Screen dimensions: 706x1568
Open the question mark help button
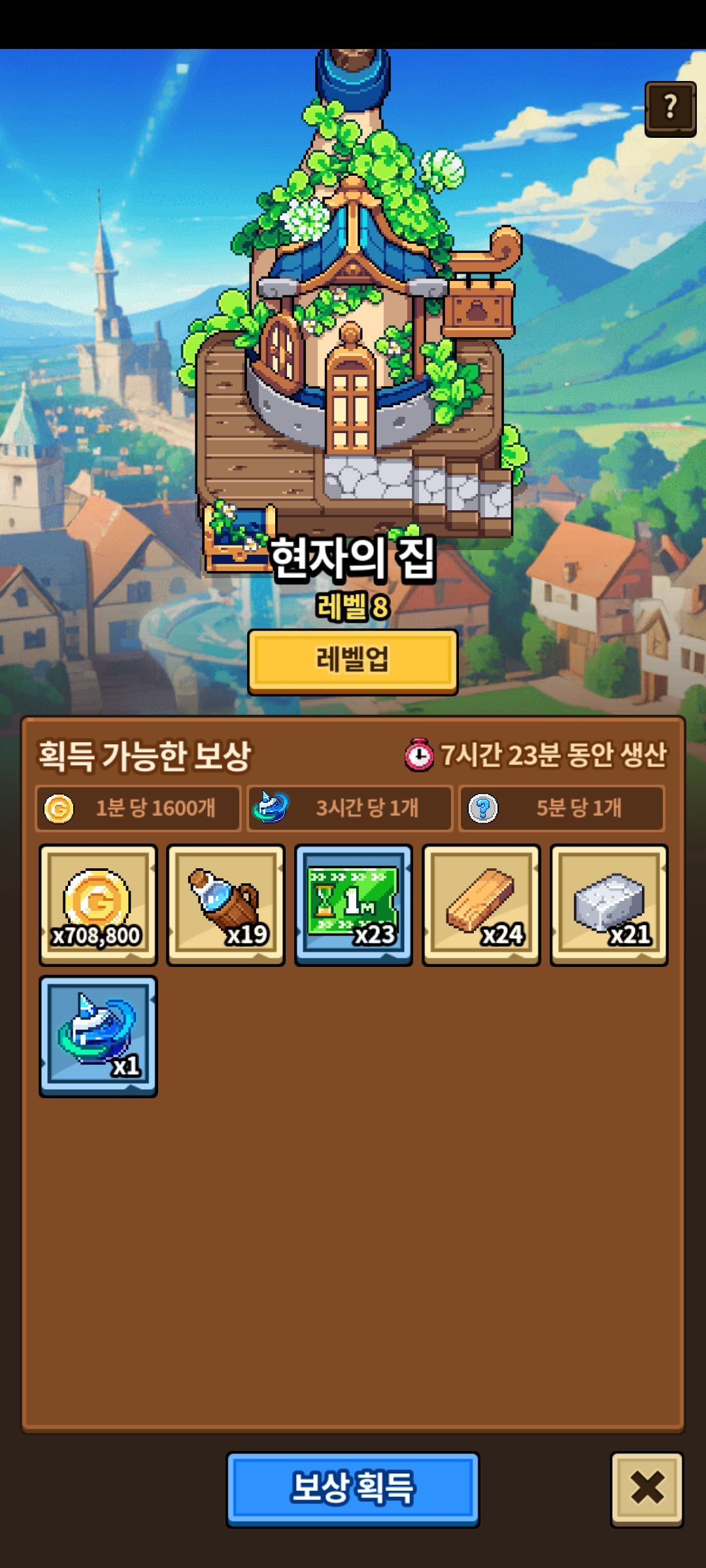click(x=670, y=108)
